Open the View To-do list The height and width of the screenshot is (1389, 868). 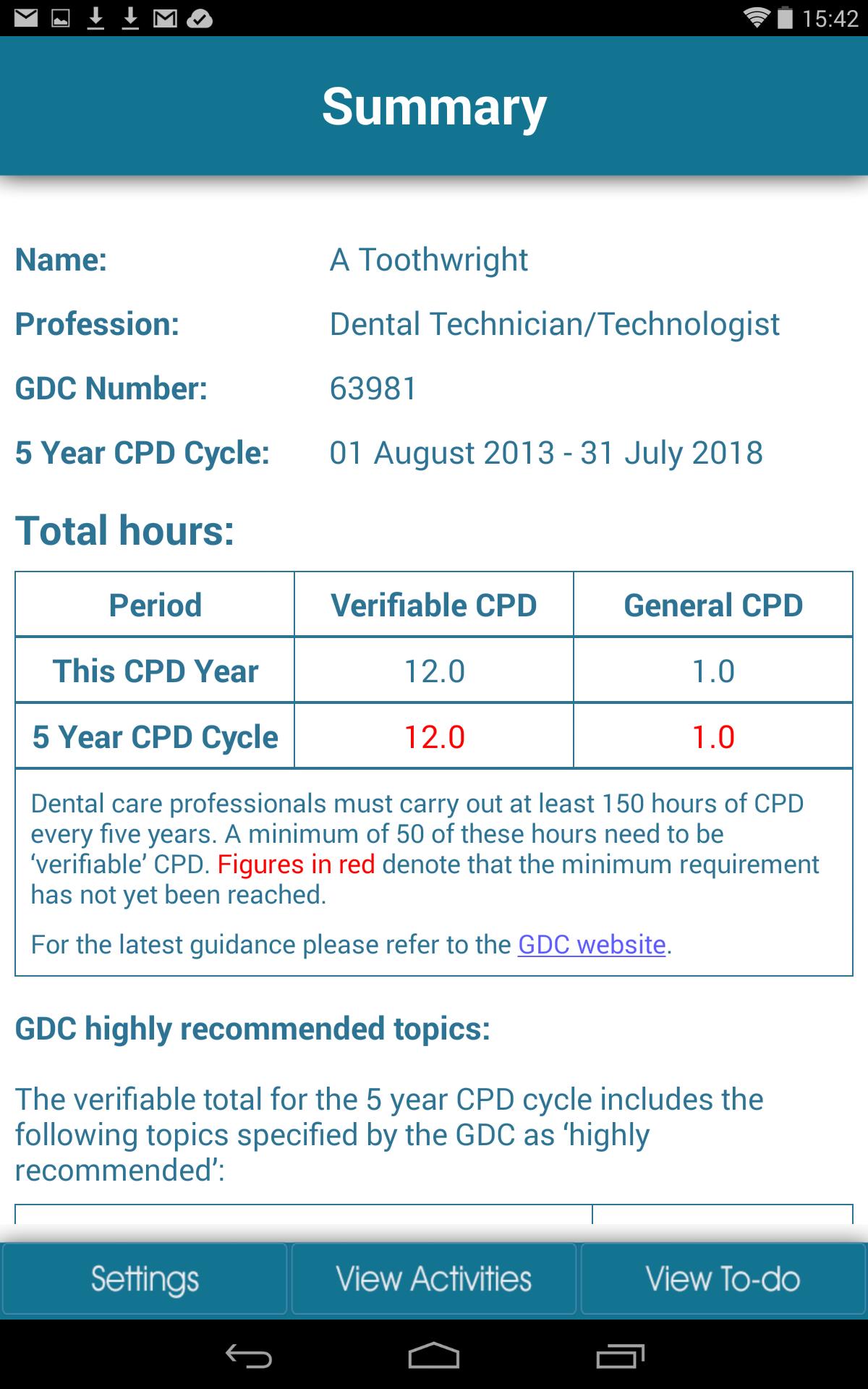tap(723, 1279)
